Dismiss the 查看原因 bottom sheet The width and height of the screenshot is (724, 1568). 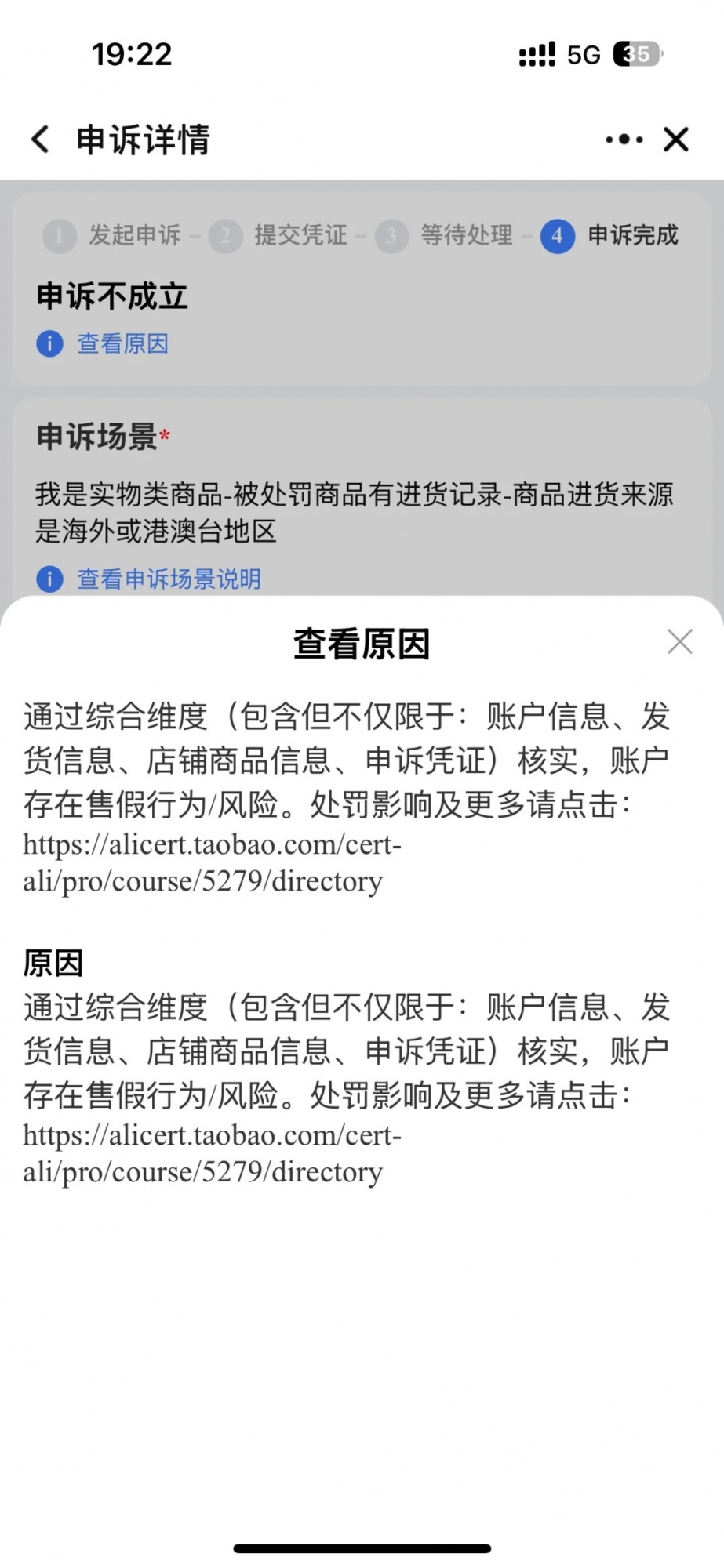coord(679,641)
